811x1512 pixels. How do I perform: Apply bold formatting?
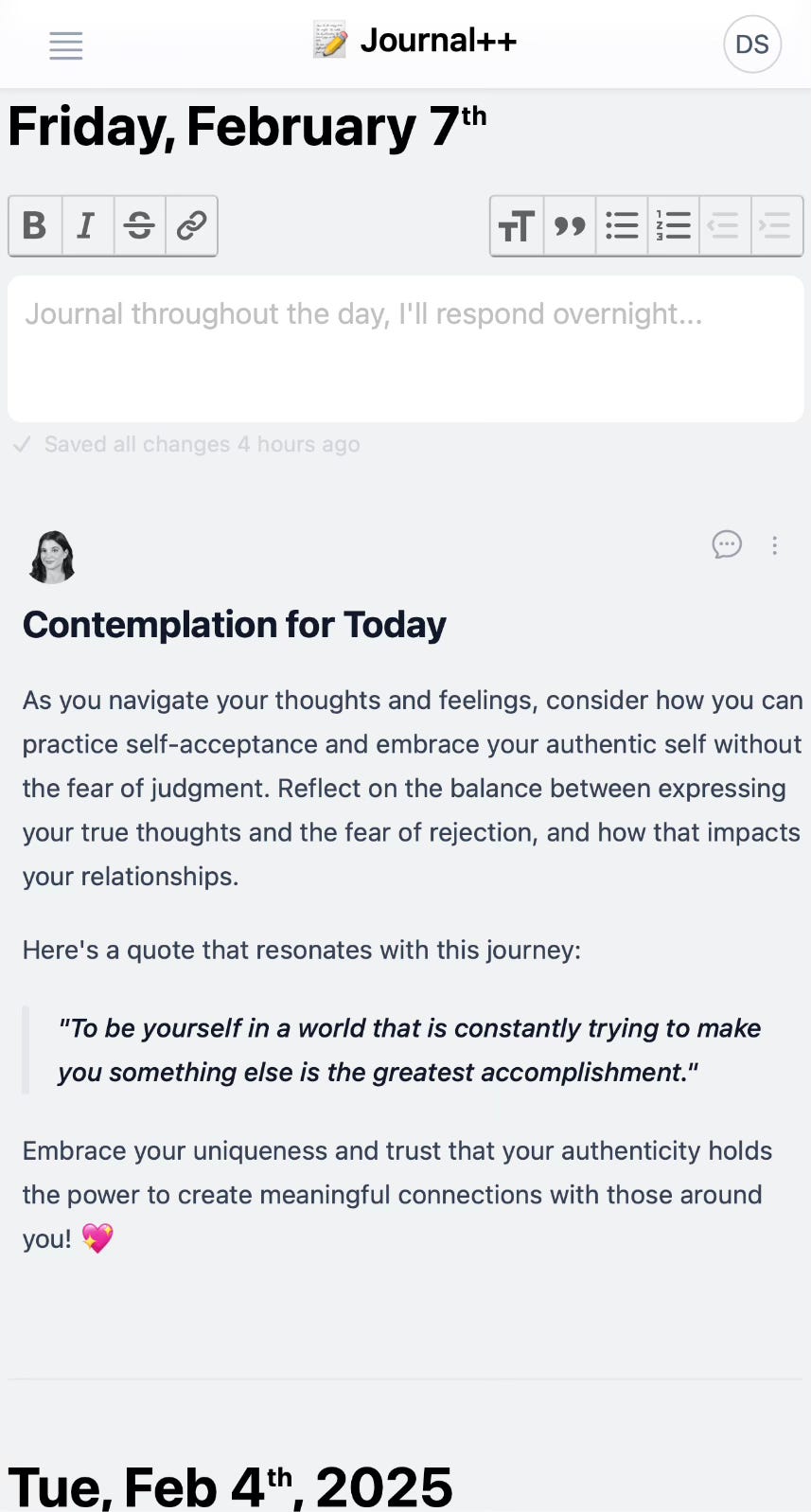tap(36, 225)
